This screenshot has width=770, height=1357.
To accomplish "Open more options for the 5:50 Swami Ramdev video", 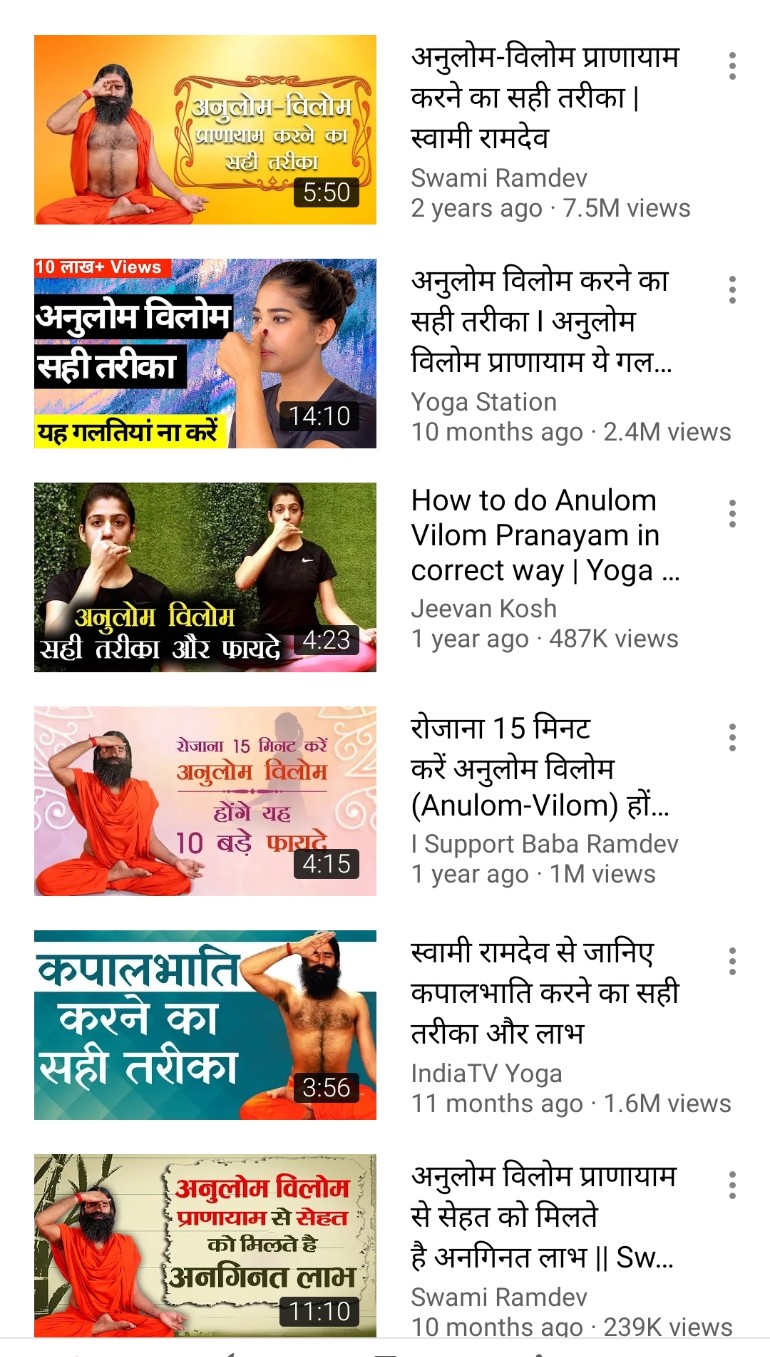I will 732,66.
